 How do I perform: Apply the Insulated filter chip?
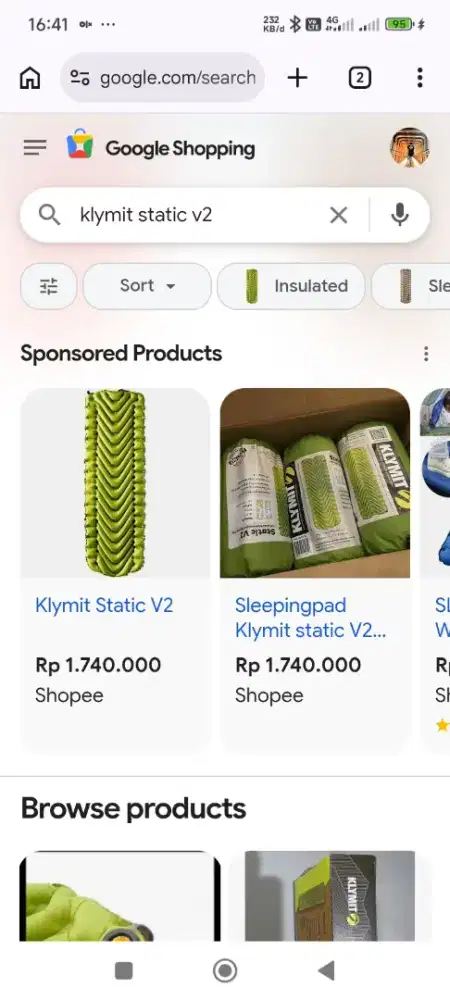click(291, 286)
